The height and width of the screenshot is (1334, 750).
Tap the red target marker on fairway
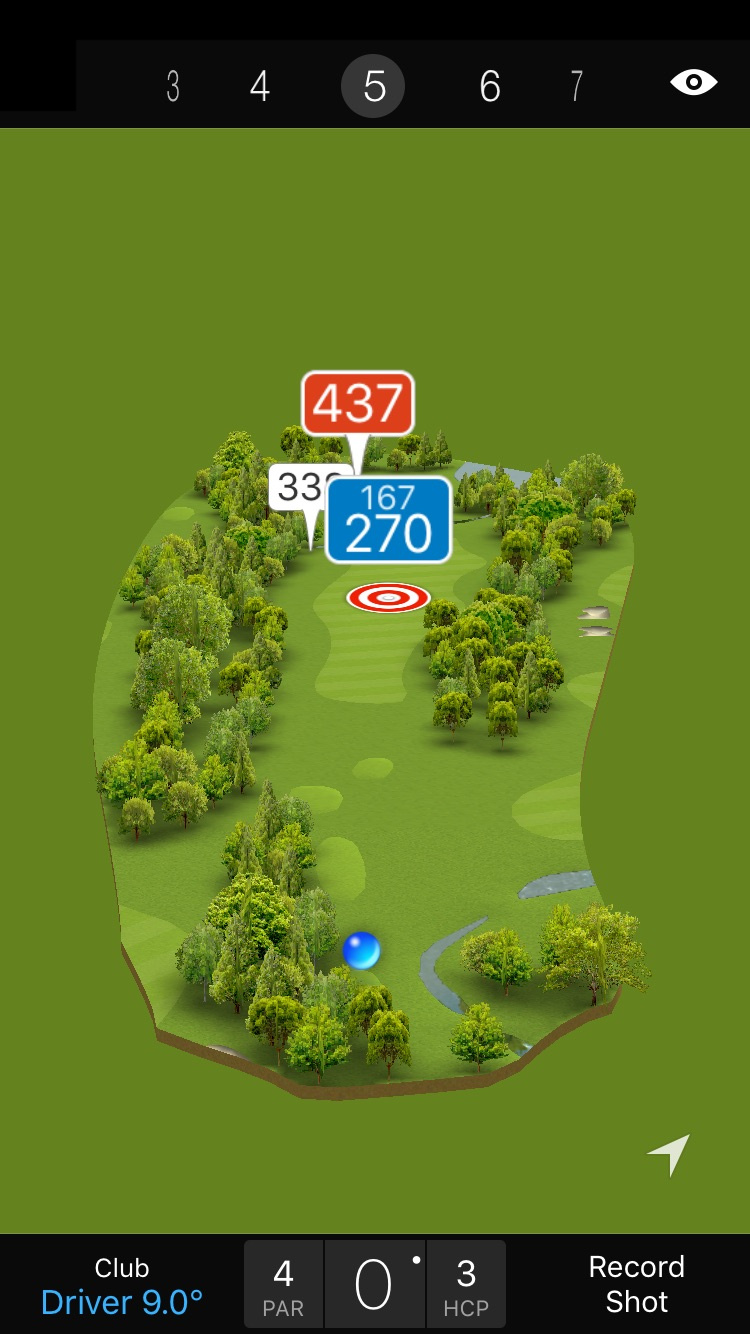coord(388,598)
